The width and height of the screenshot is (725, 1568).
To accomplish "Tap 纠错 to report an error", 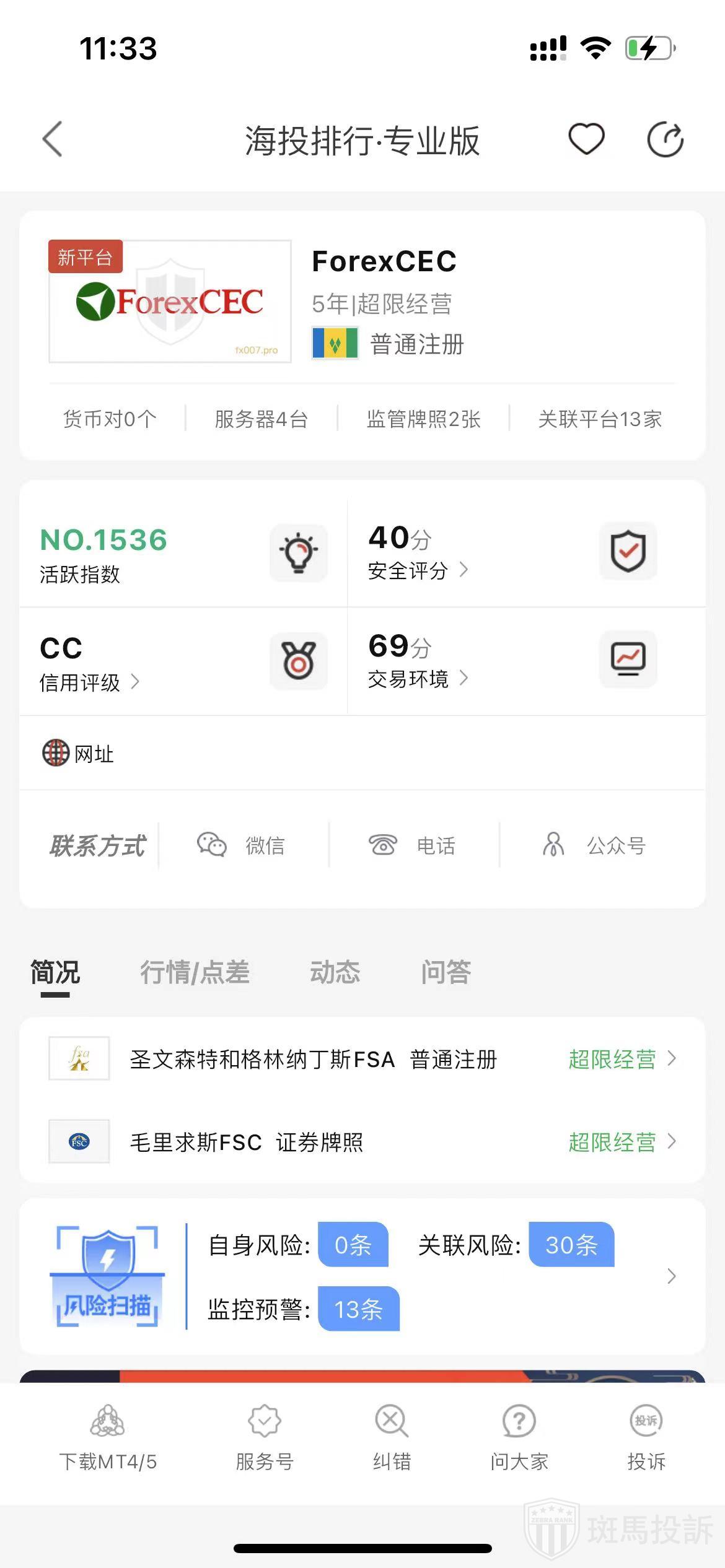I will [x=392, y=1437].
